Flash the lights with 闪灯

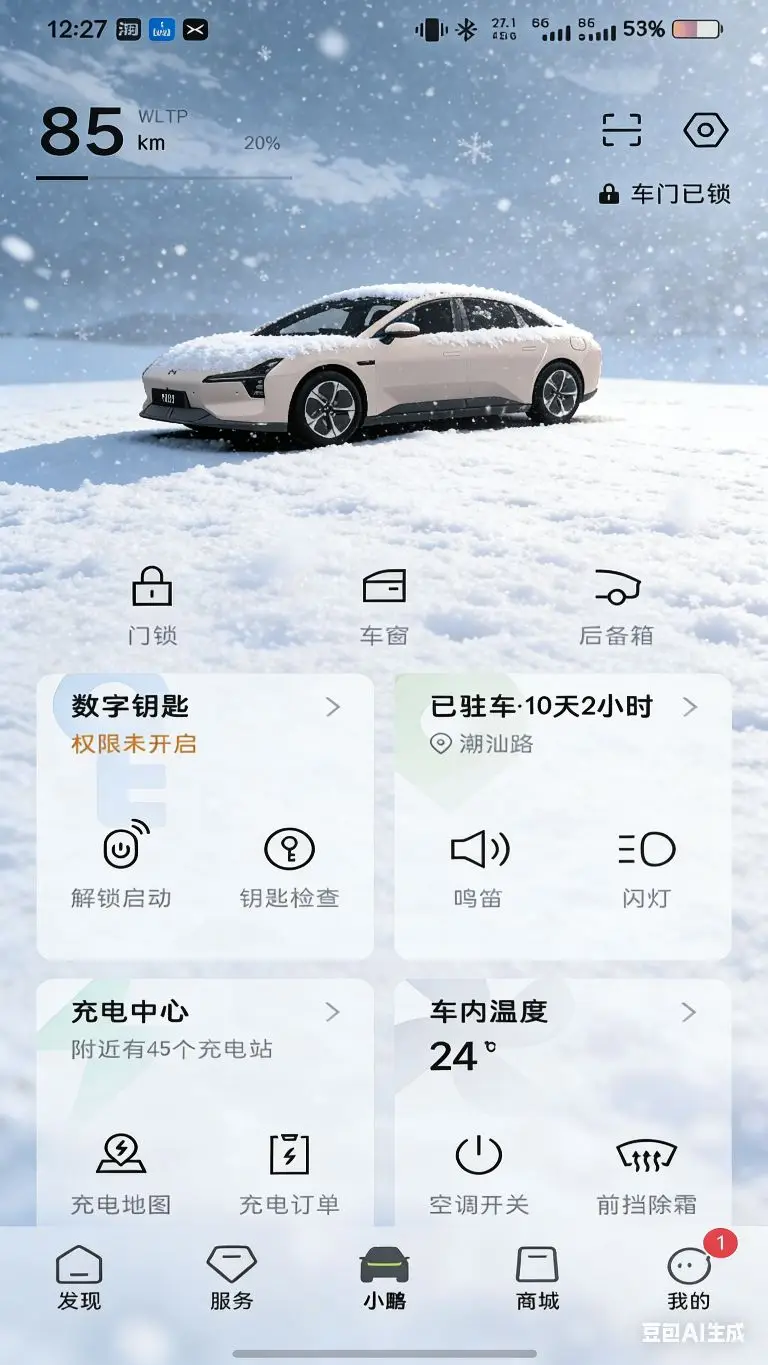(x=646, y=868)
